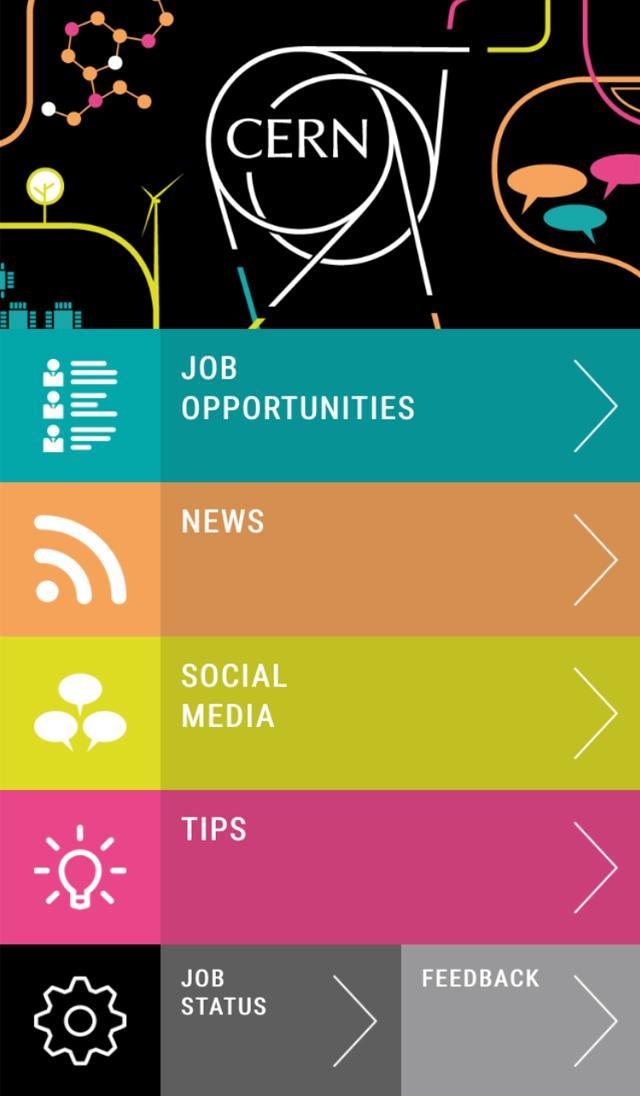The image size is (640, 1096).
Task: Open settings gear icon
Action: point(80,1020)
